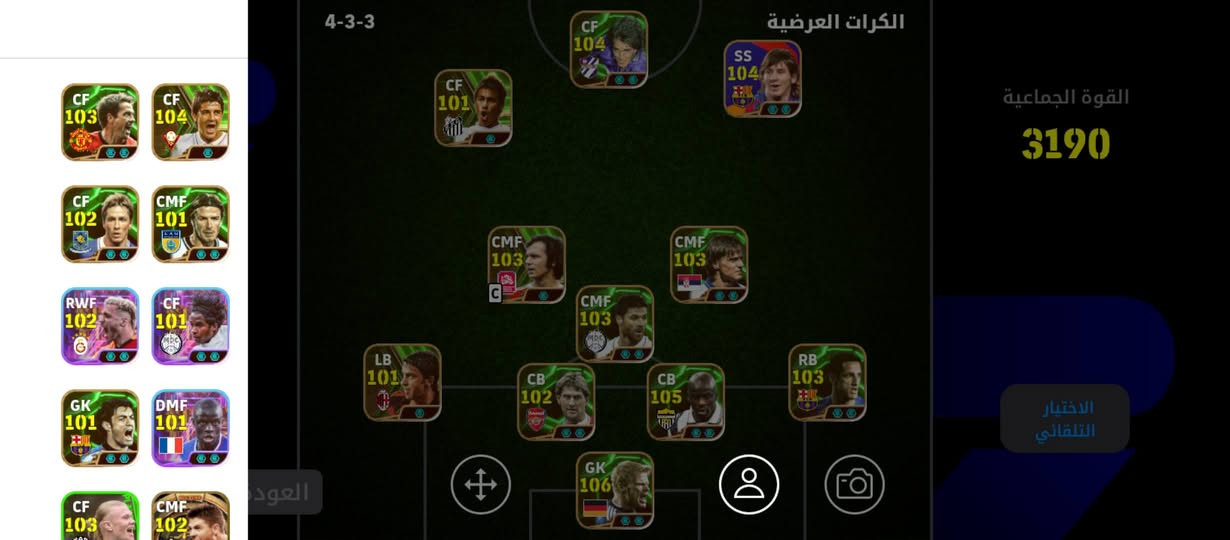
Task: Choose the GK 101 reserve card
Action: [x=100, y=428]
